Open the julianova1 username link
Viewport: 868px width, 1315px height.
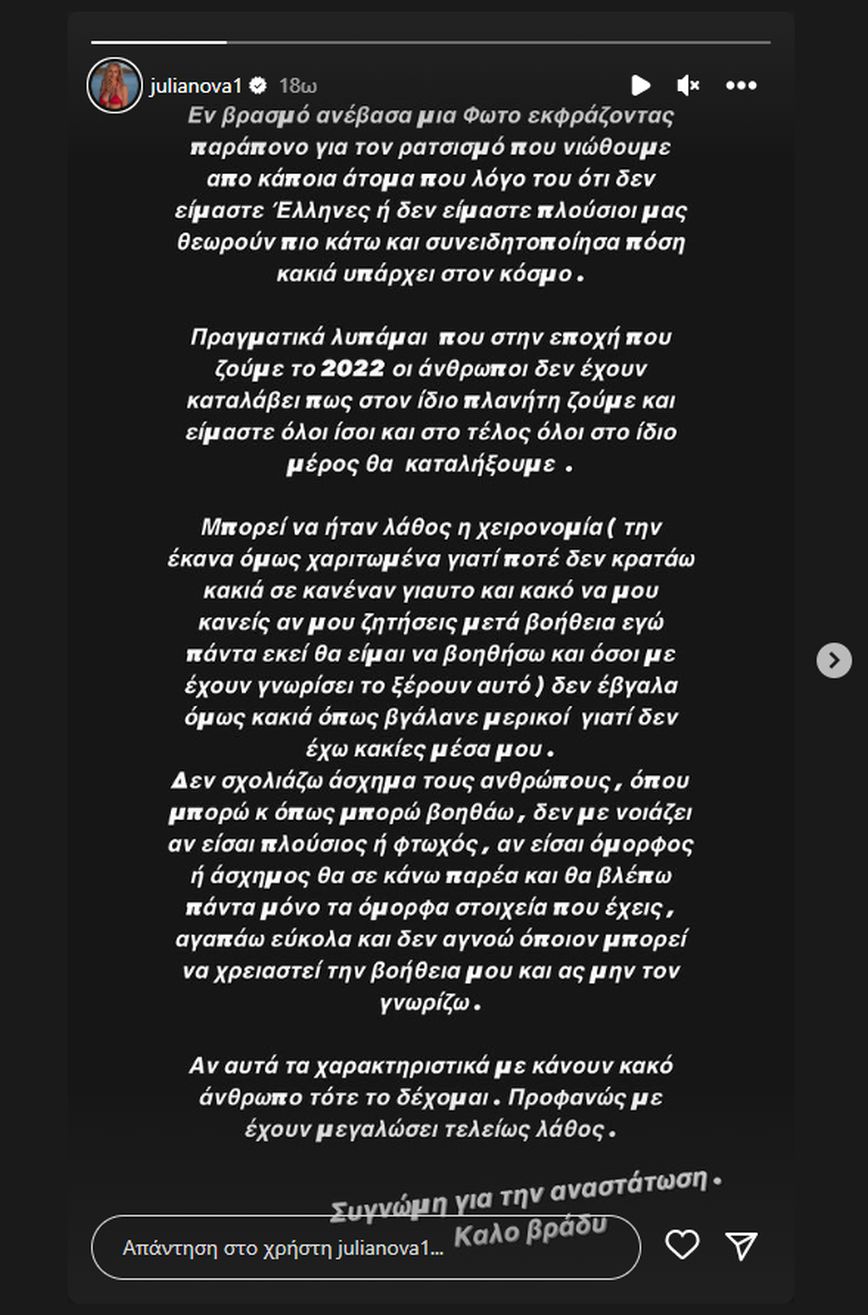200,86
